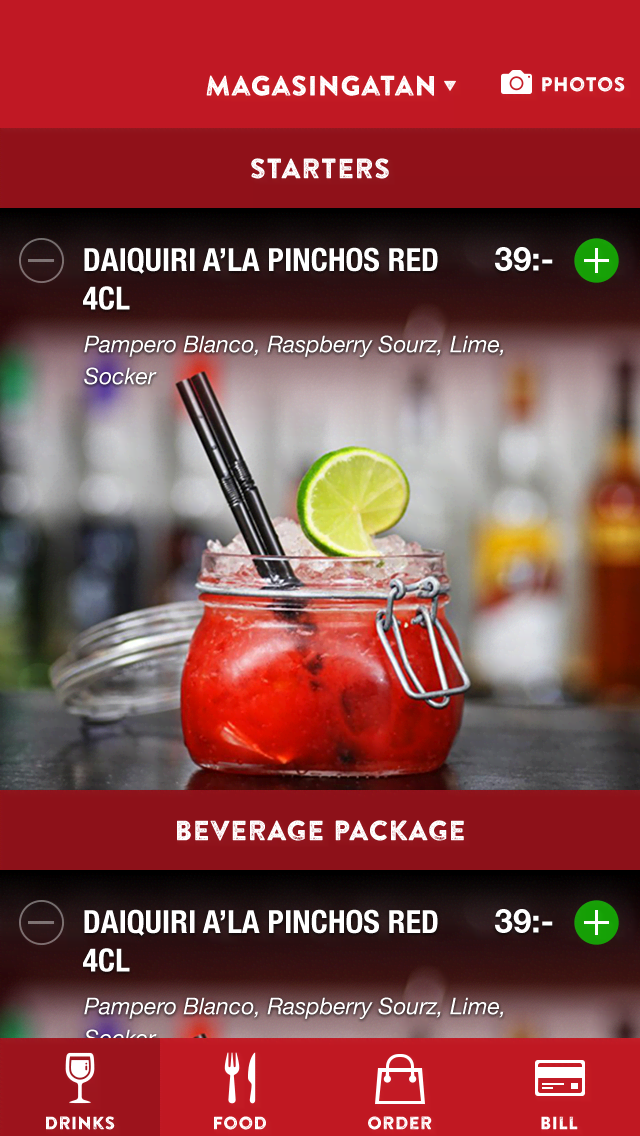Open the Magasingatan location dropdown

(x=331, y=86)
